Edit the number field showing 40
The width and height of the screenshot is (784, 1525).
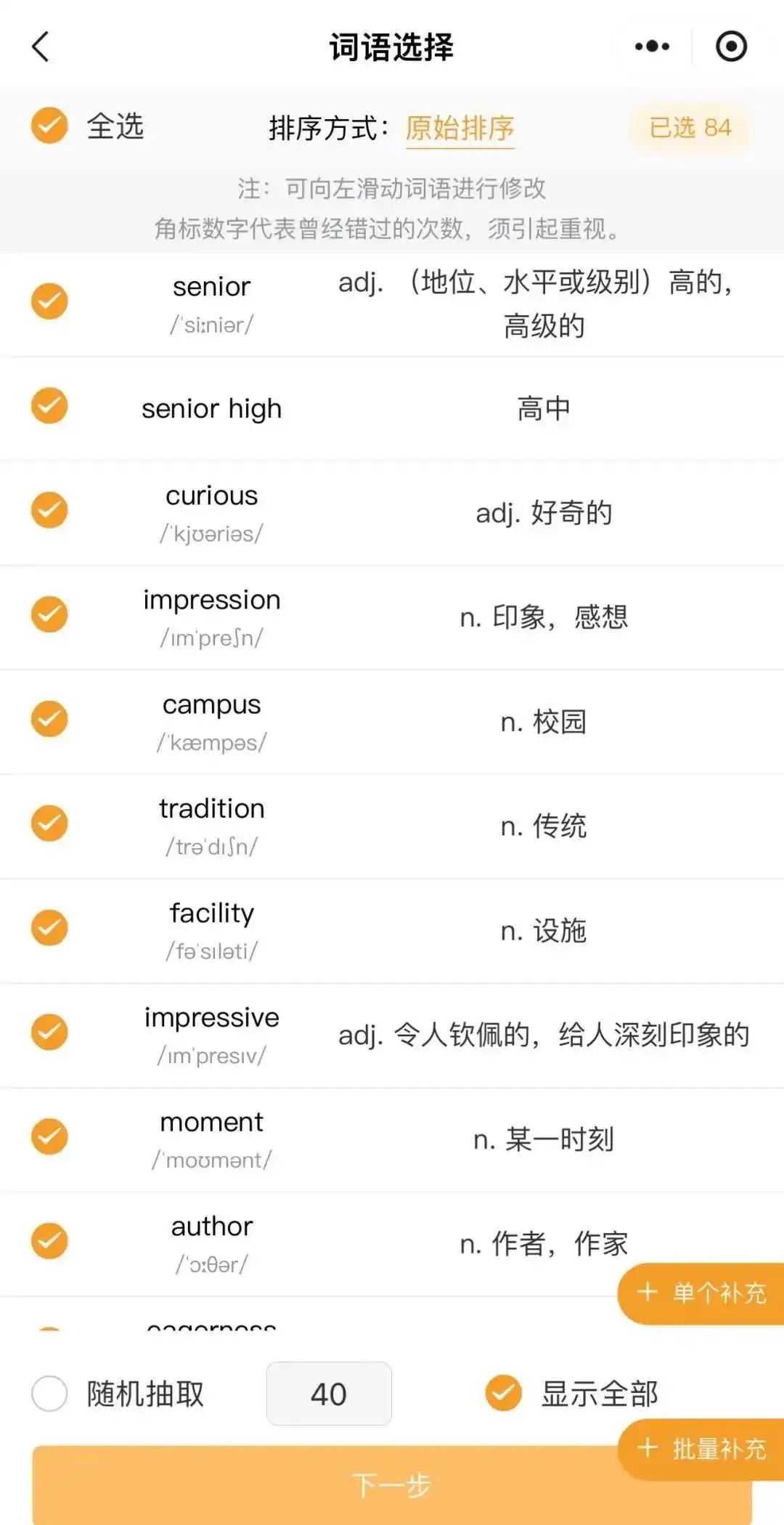click(329, 1394)
